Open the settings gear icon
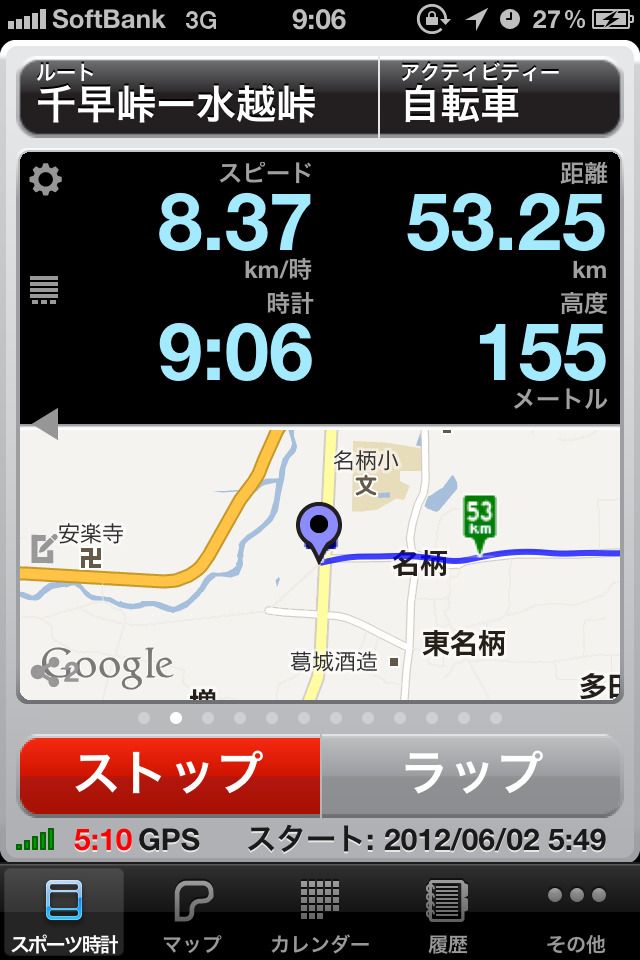Viewport: 640px width, 960px height. [45, 180]
